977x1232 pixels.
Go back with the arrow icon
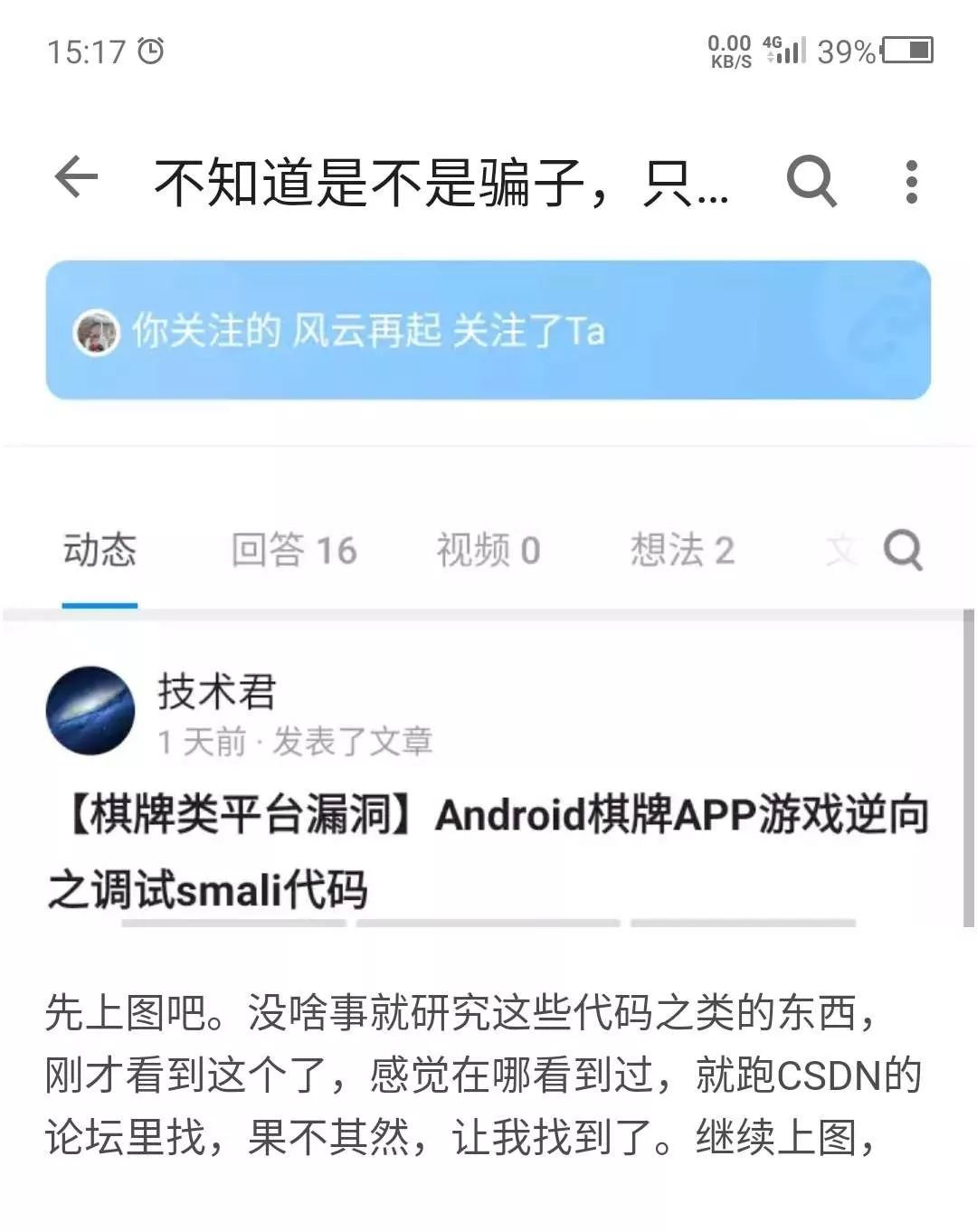tap(77, 177)
